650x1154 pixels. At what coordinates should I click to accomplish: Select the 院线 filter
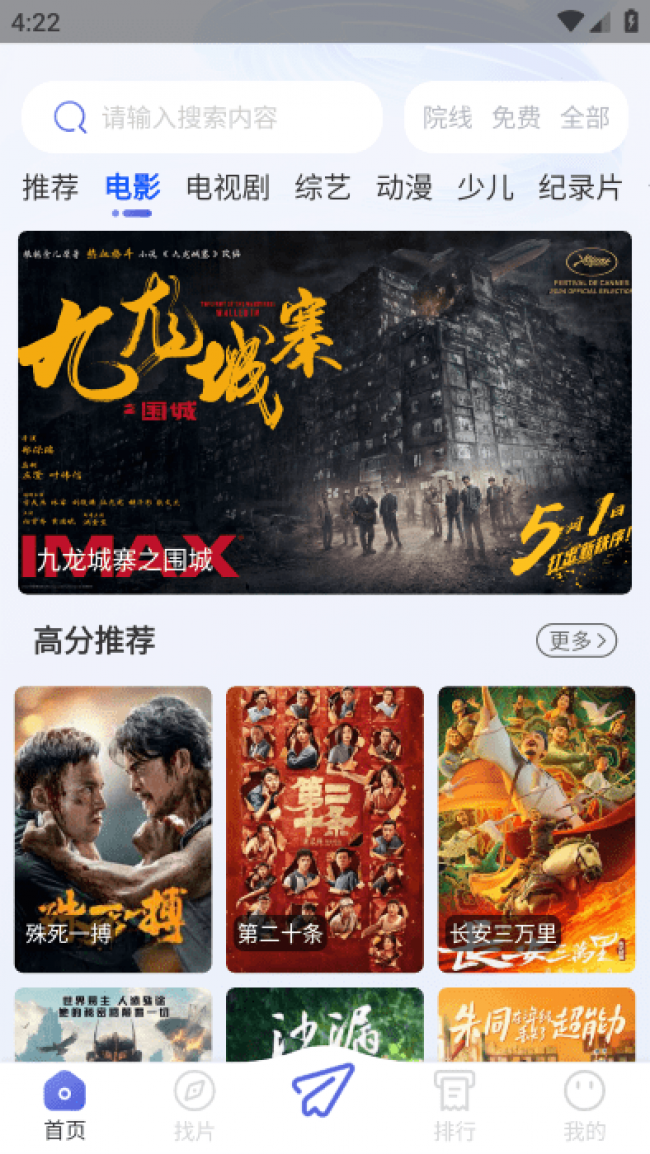pos(447,117)
